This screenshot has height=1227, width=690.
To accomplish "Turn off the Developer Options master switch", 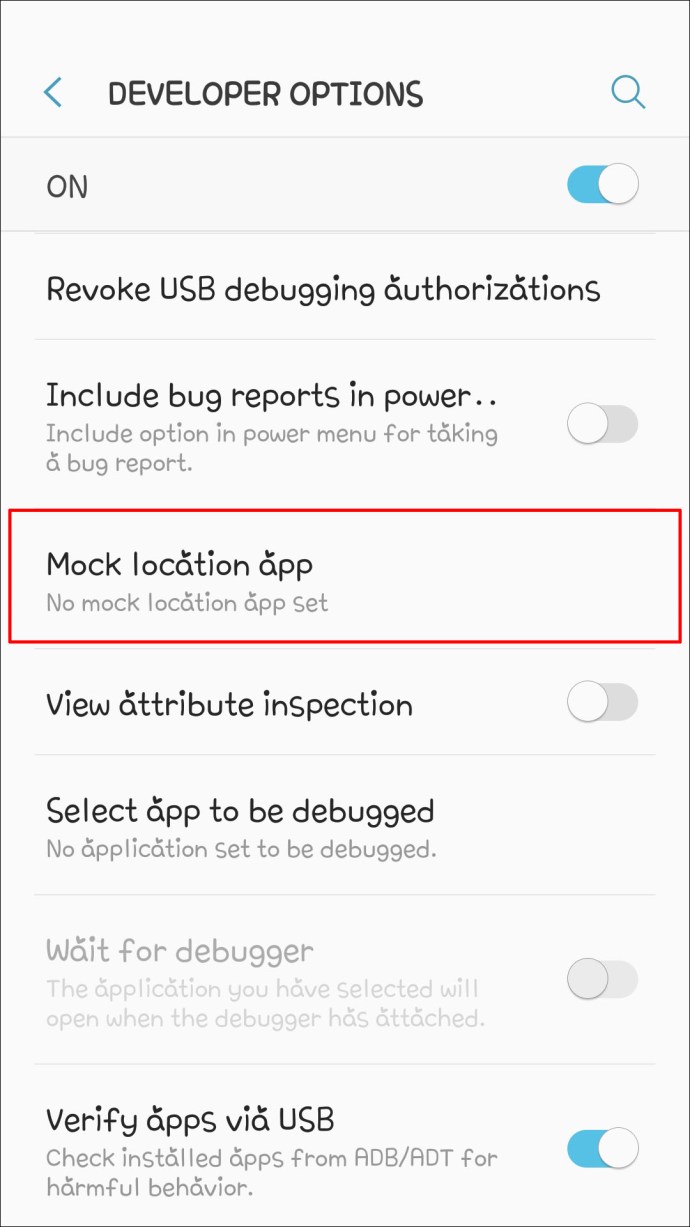I will 602,185.
